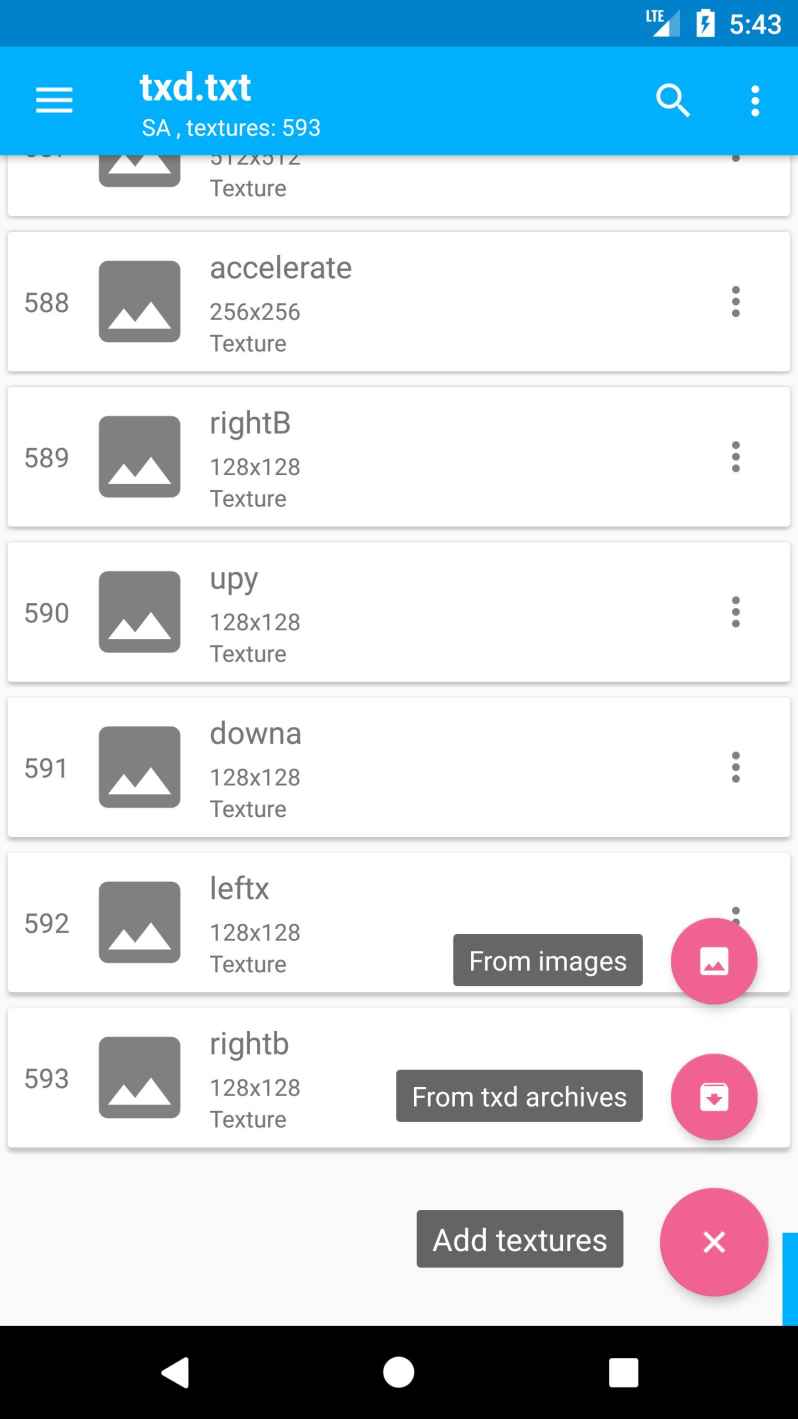Close the Add textures menu

[713, 1242]
